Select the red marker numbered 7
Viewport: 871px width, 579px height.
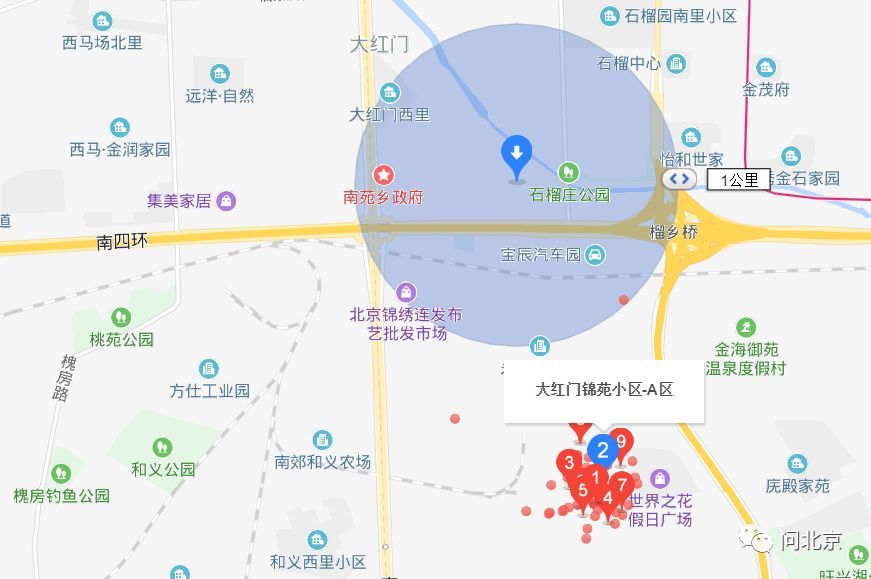pos(622,486)
